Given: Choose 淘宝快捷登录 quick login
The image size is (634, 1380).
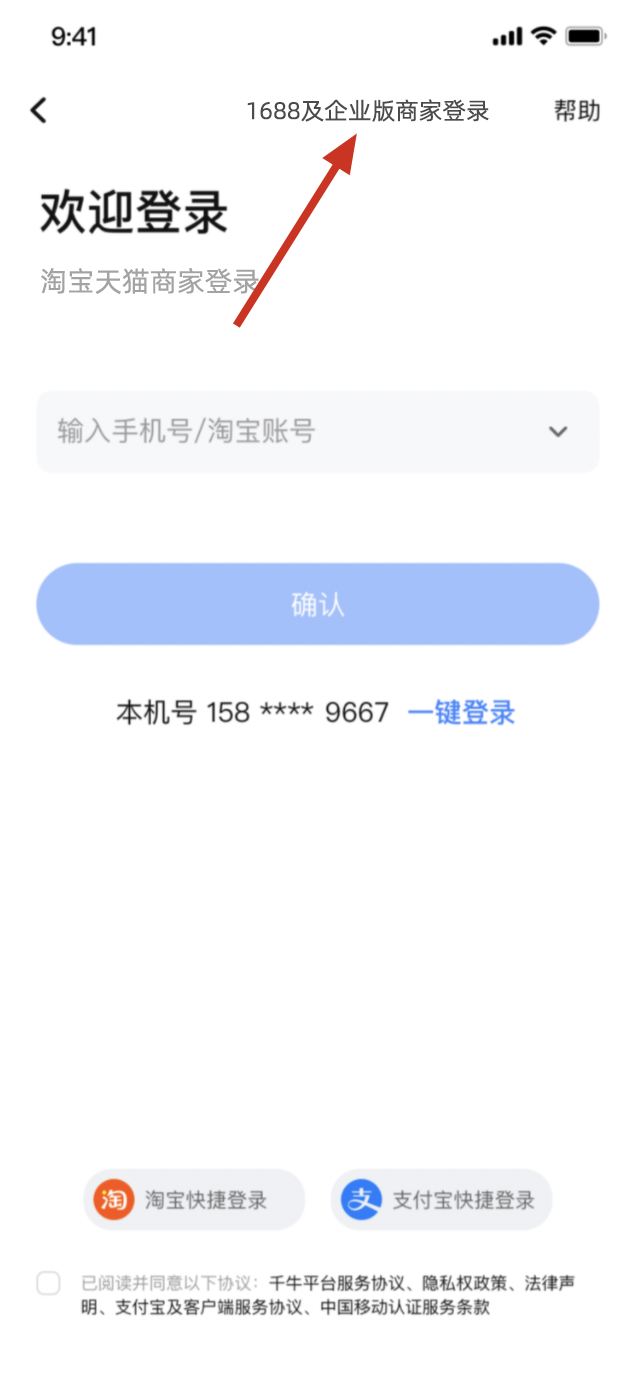Looking at the screenshot, I should click(194, 1200).
